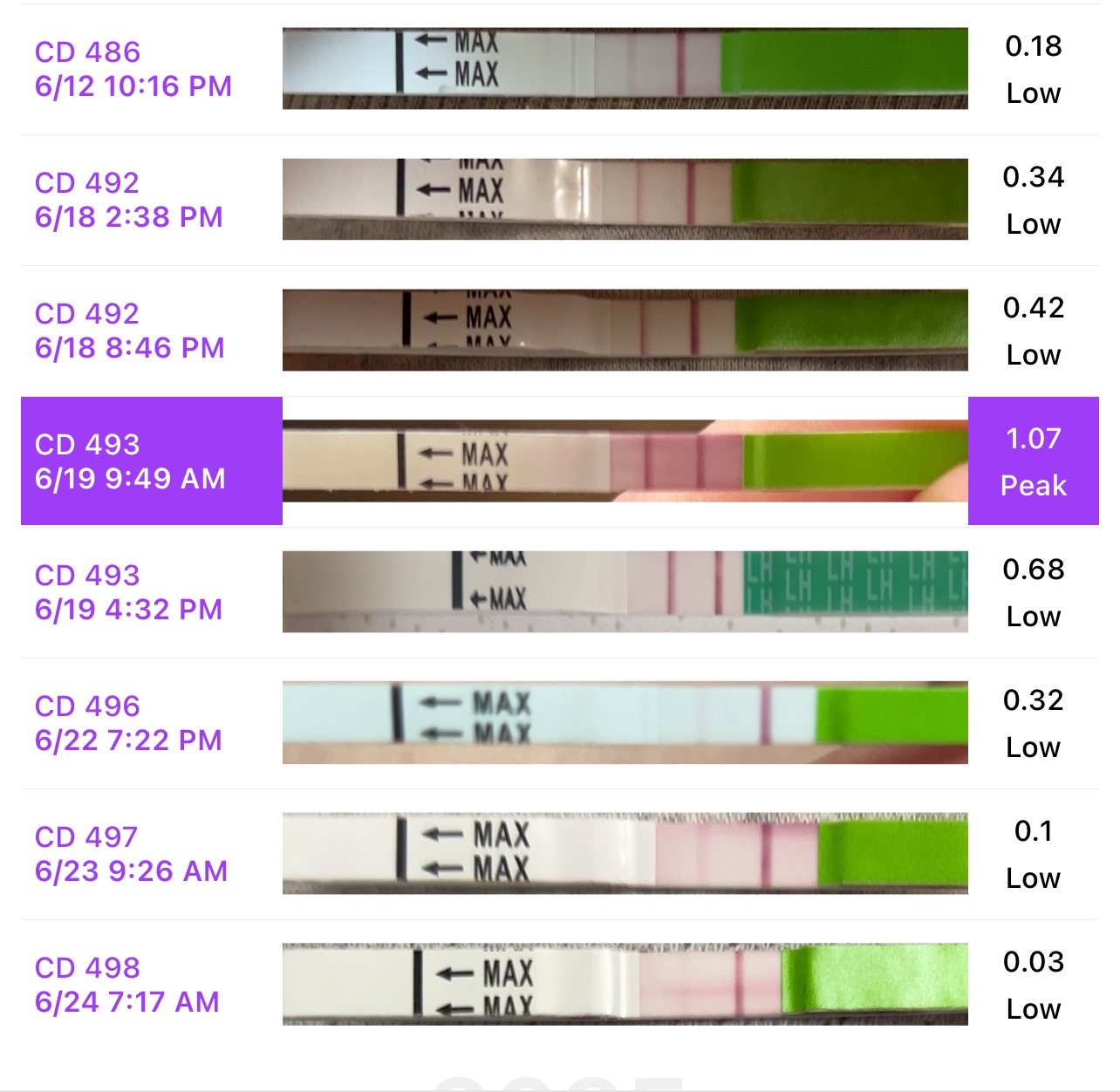View the CD 497 entry at 9:26 AM
This screenshot has height=1092, width=1120.
pos(131,854)
